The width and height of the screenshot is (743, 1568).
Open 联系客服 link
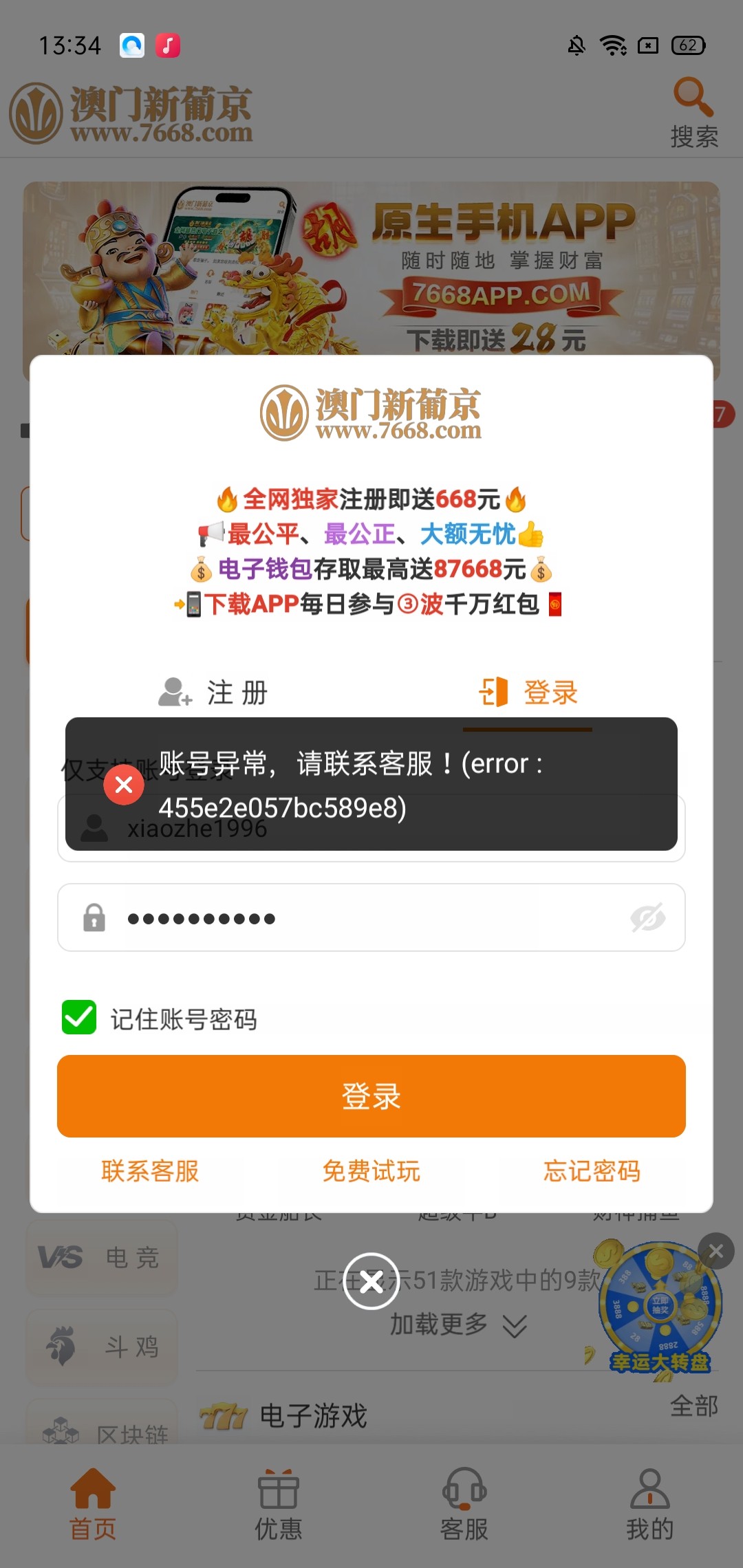coord(150,1170)
